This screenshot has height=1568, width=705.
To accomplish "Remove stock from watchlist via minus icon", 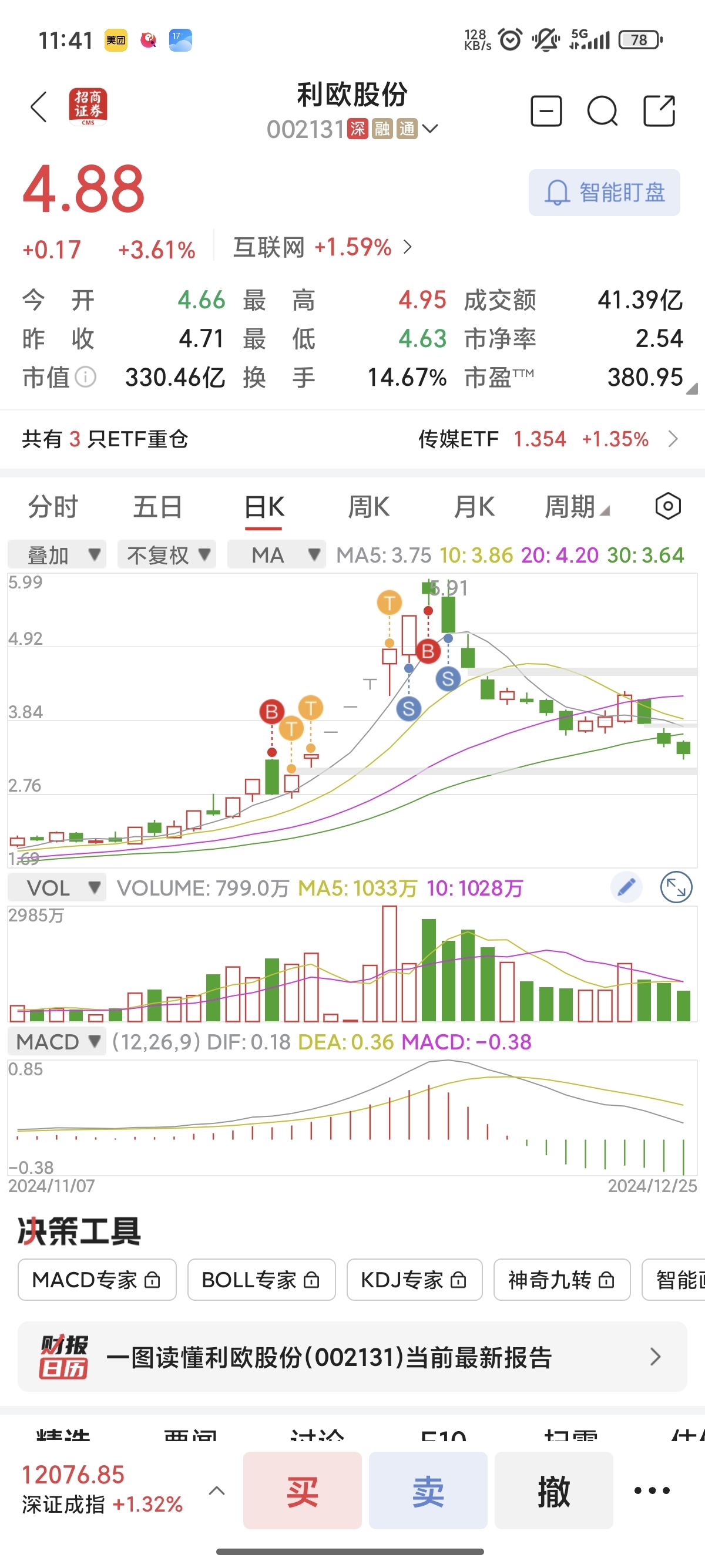I will pyautogui.click(x=546, y=111).
